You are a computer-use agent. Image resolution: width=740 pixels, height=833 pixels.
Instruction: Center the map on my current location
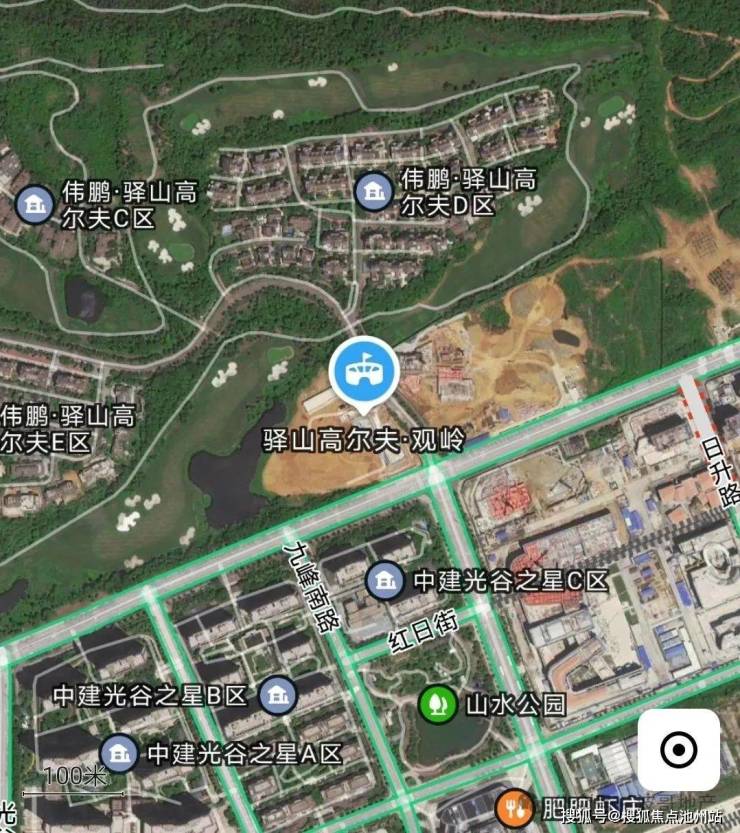coord(679,750)
